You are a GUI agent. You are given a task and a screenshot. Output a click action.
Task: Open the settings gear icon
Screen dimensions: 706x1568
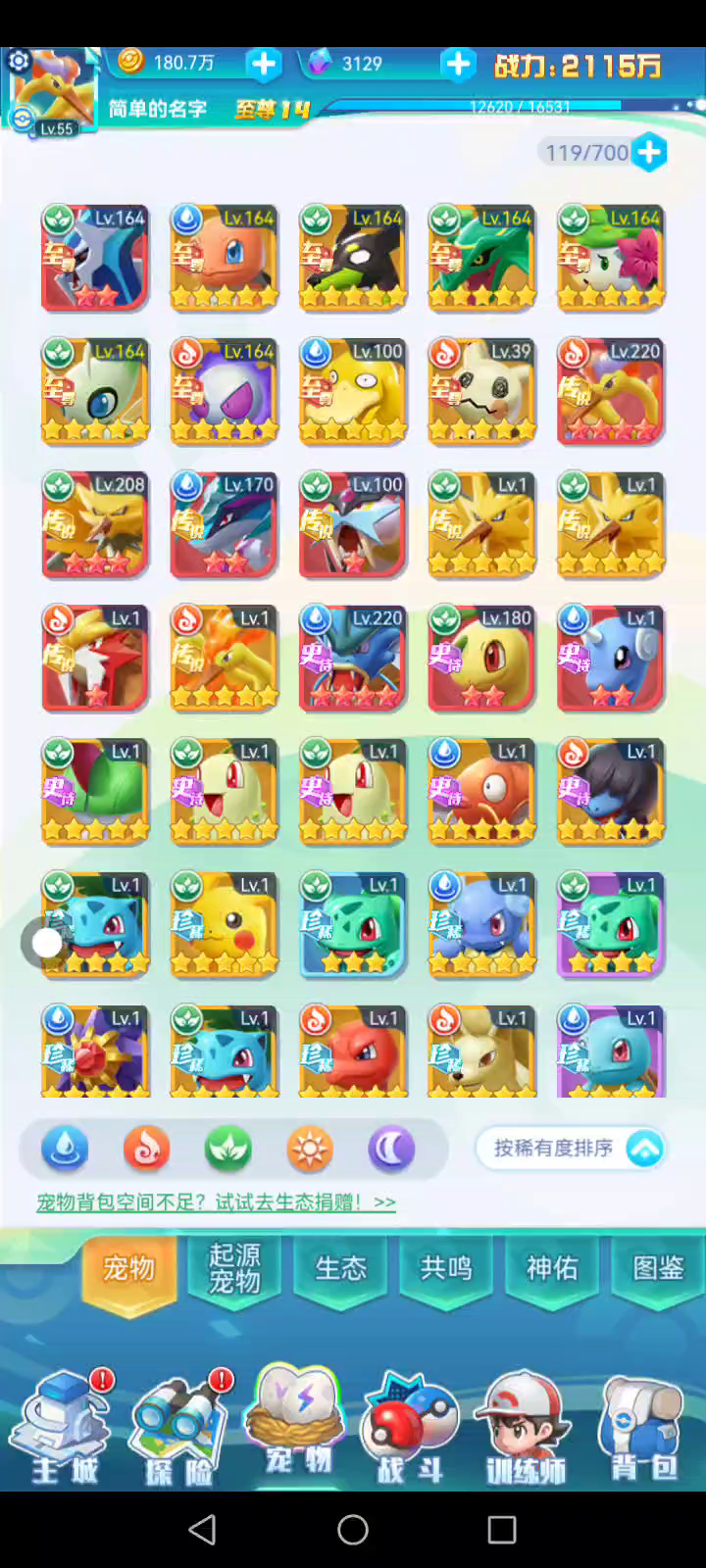pyautogui.click(x=19, y=62)
